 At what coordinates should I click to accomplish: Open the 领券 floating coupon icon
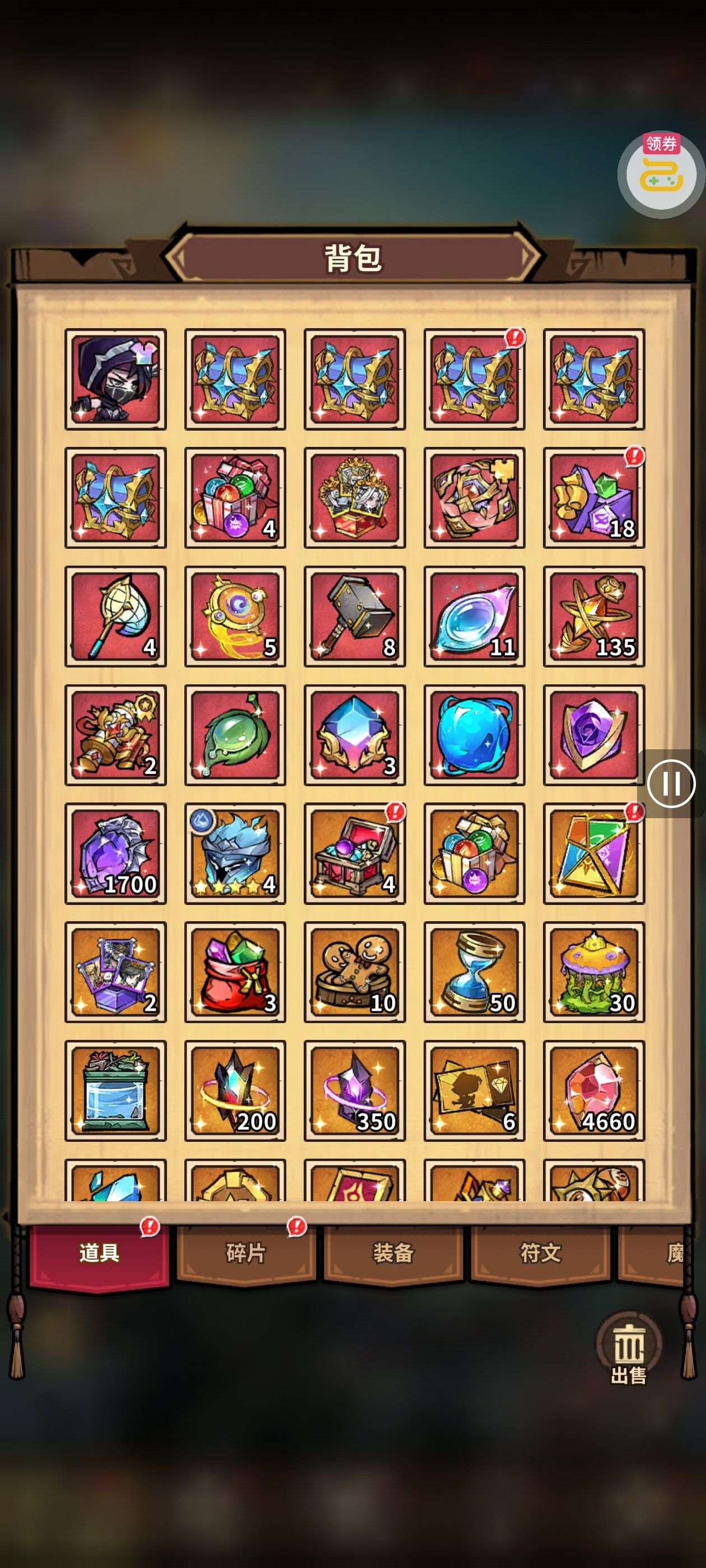coord(661,173)
